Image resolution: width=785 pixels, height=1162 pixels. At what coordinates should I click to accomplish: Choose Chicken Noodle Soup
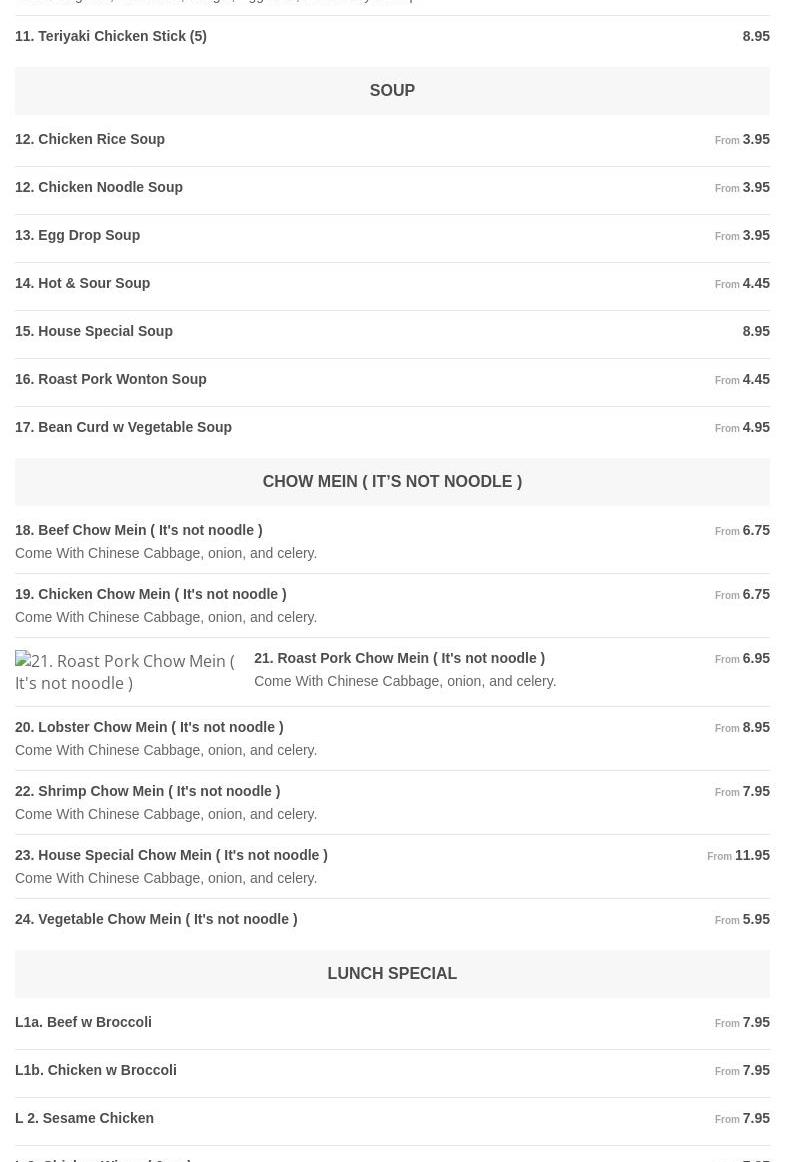99,187
